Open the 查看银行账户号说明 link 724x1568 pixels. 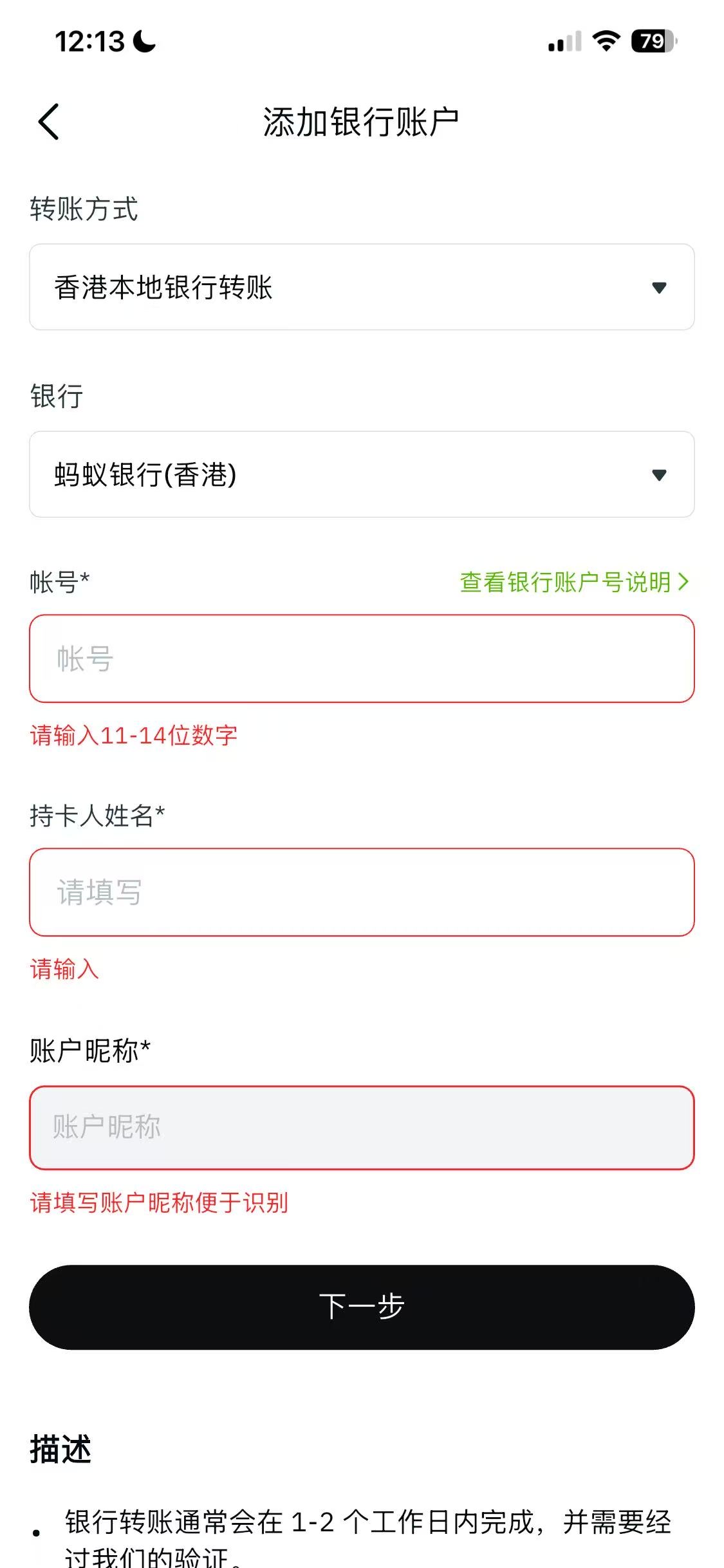(573, 582)
